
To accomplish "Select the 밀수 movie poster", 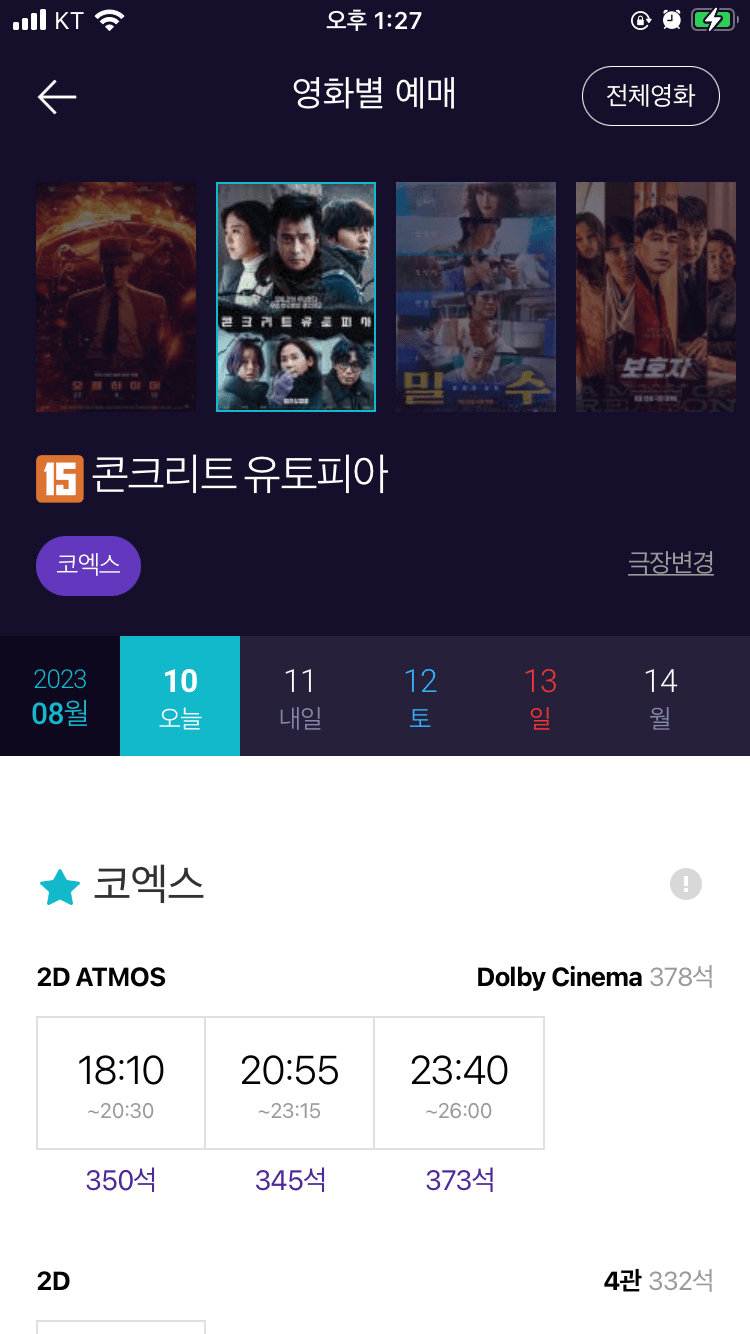I will (x=476, y=297).
